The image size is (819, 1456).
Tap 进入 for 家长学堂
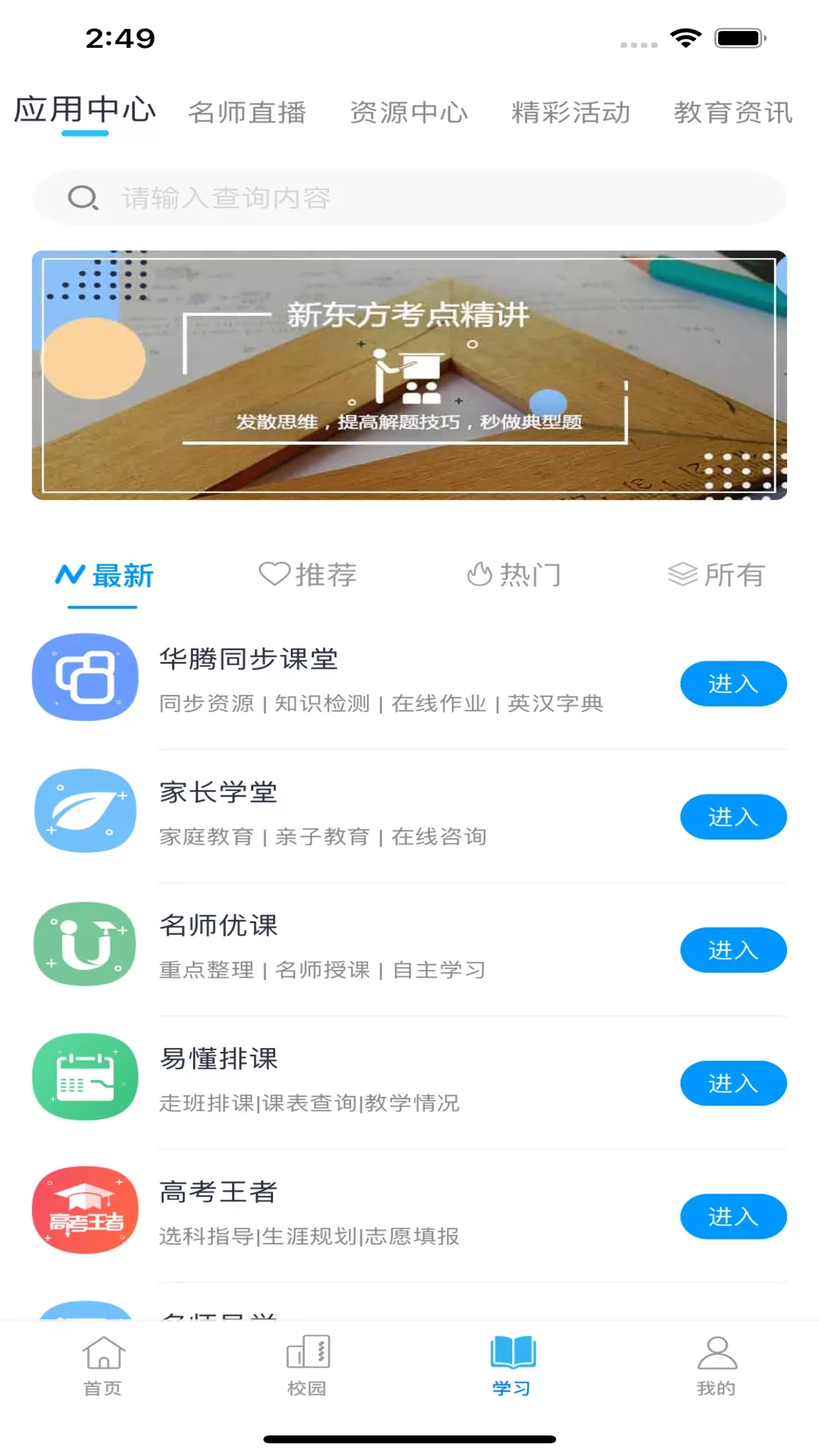pyautogui.click(x=733, y=817)
